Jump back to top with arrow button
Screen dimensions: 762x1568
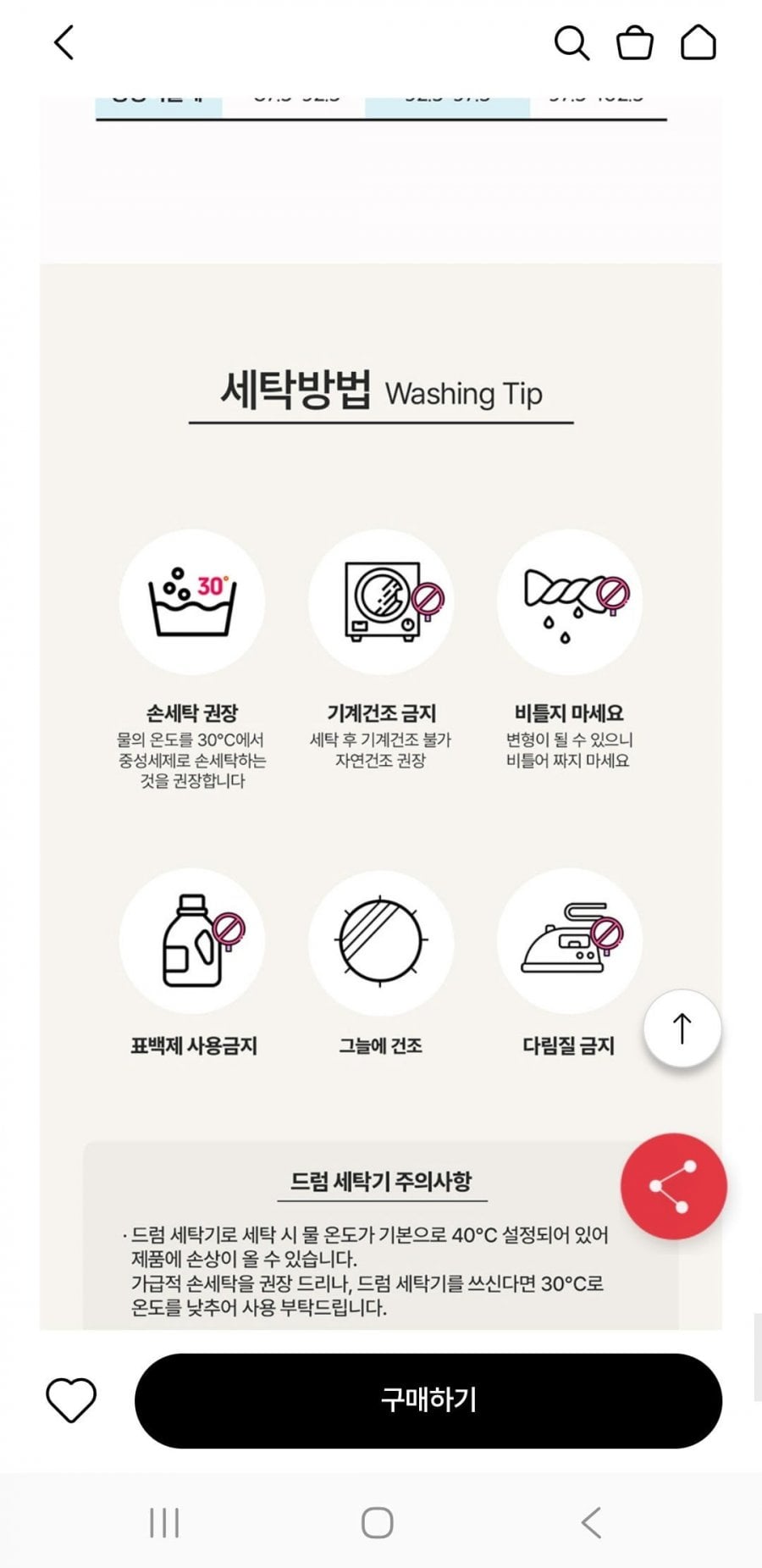tap(682, 1028)
